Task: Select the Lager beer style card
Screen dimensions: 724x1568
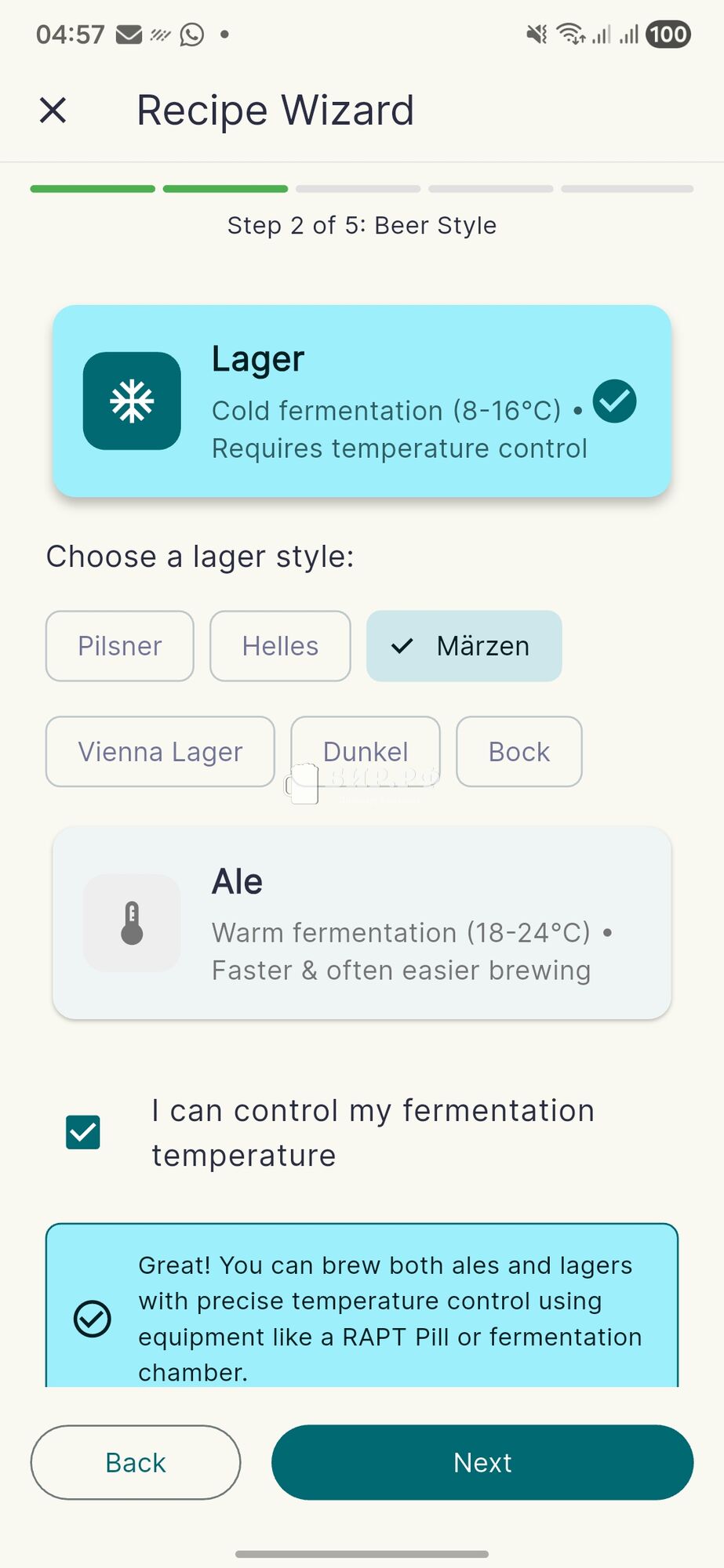Action: (x=362, y=401)
